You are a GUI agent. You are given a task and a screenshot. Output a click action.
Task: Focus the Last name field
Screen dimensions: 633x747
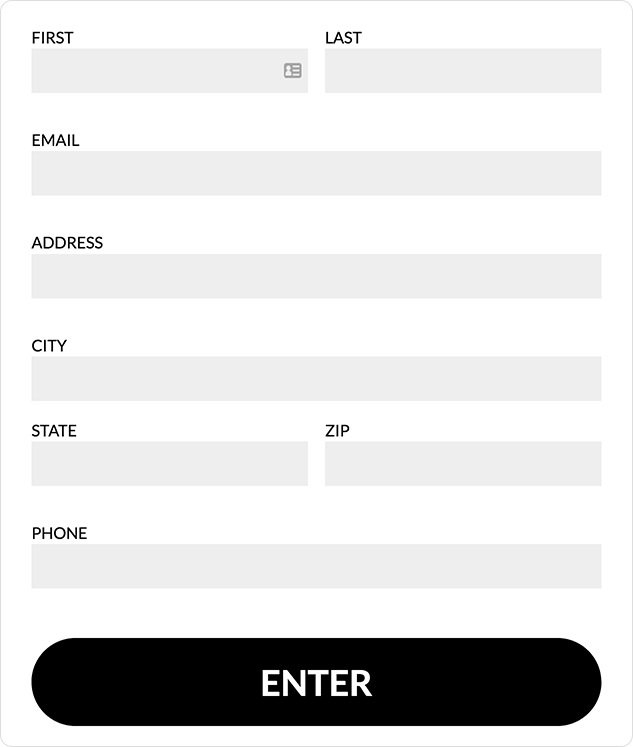click(463, 71)
